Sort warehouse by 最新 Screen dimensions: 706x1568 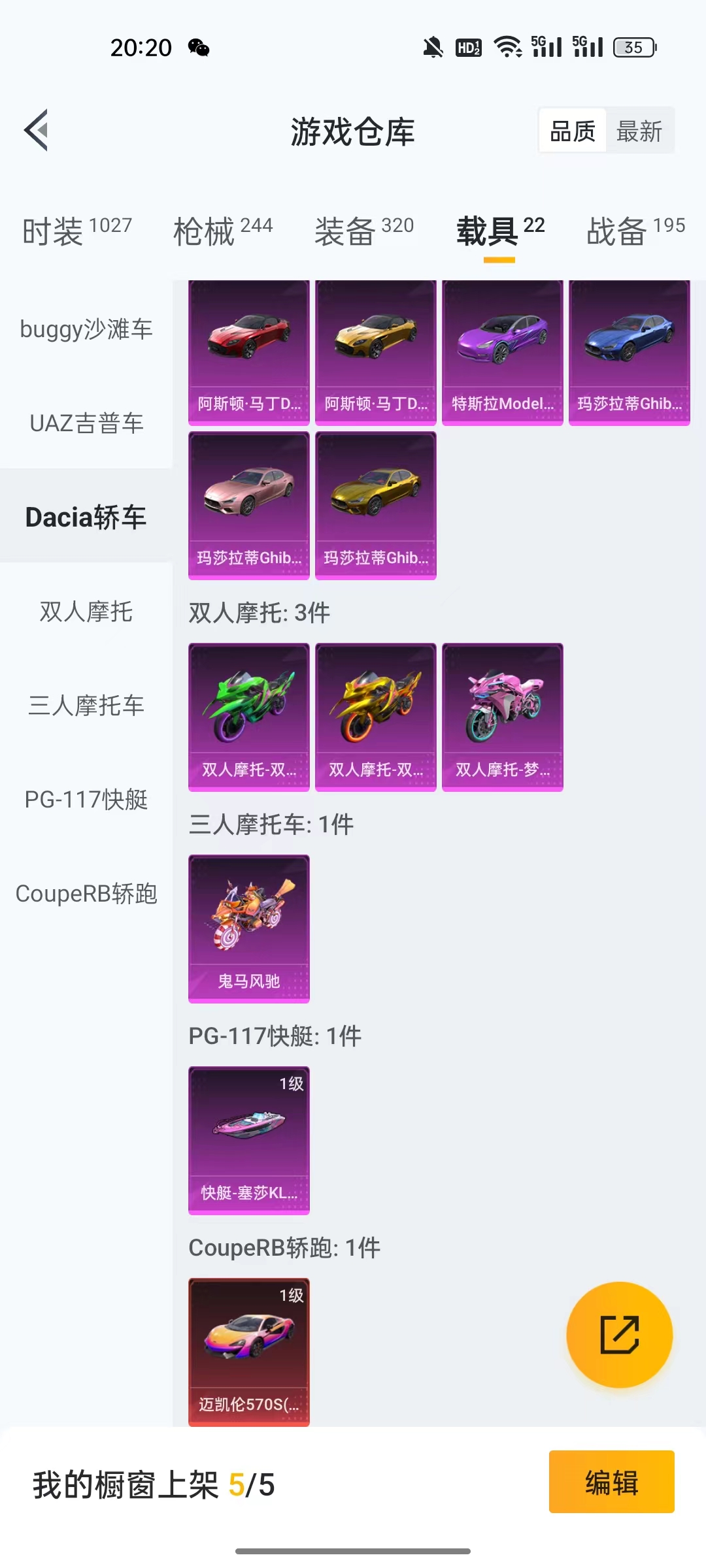click(639, 131)
